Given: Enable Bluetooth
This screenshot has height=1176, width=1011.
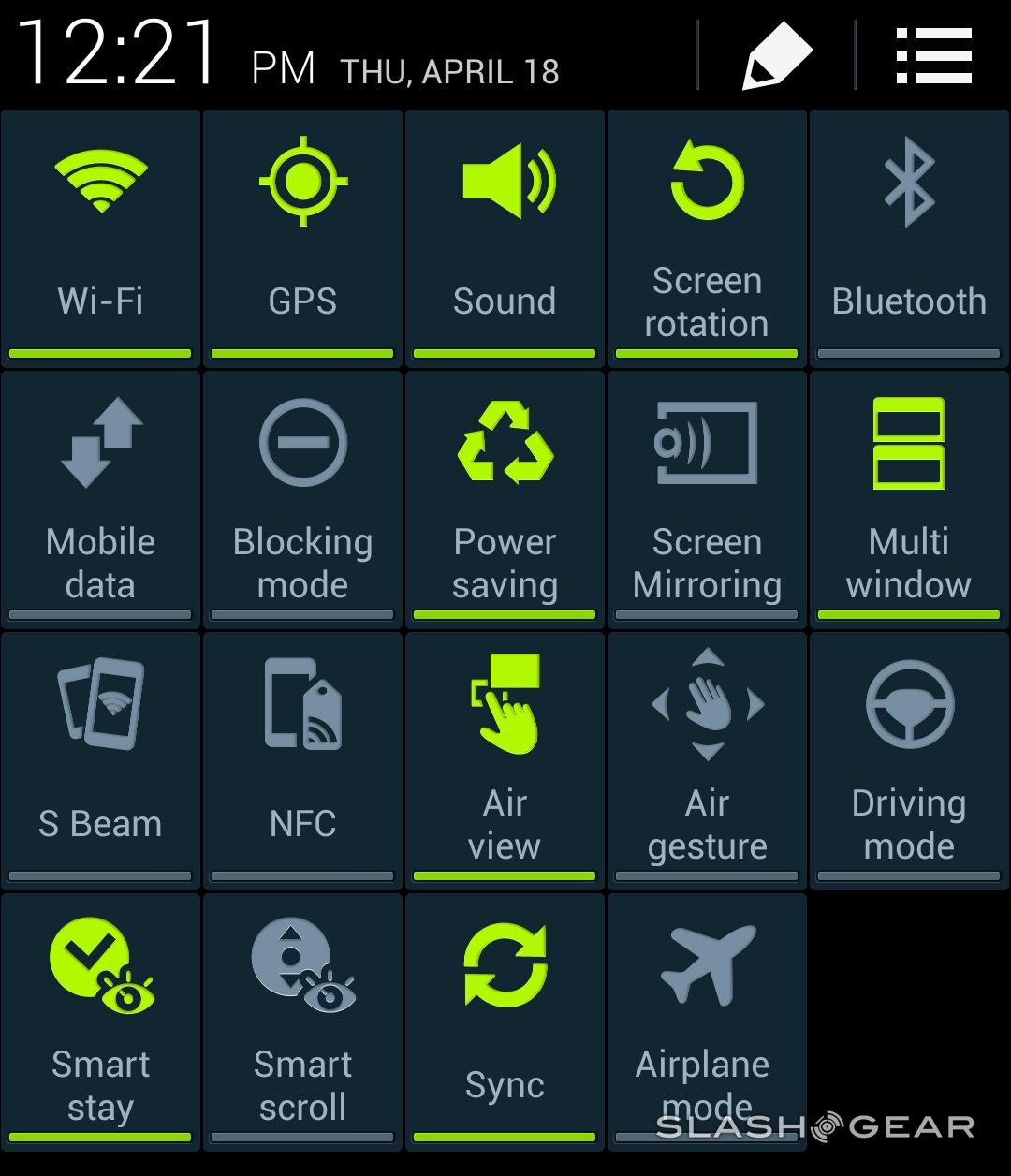Looking at the screenshot, I should [909, 238].
